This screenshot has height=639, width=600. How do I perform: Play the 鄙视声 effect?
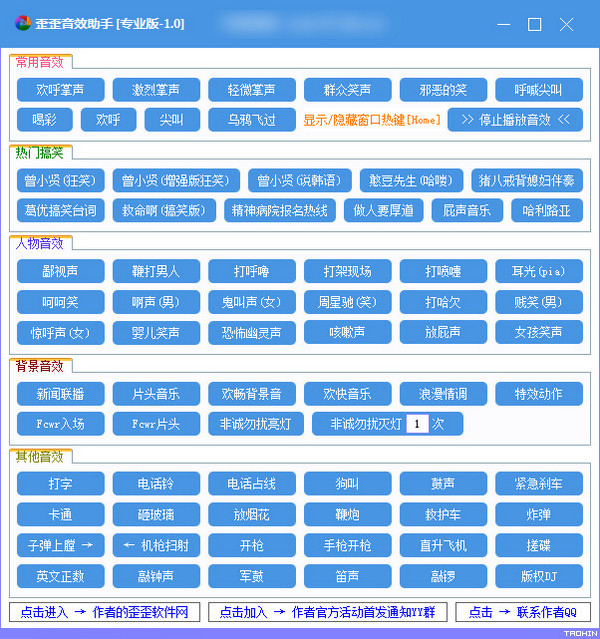pyautogui.click(x=60, y=272)
